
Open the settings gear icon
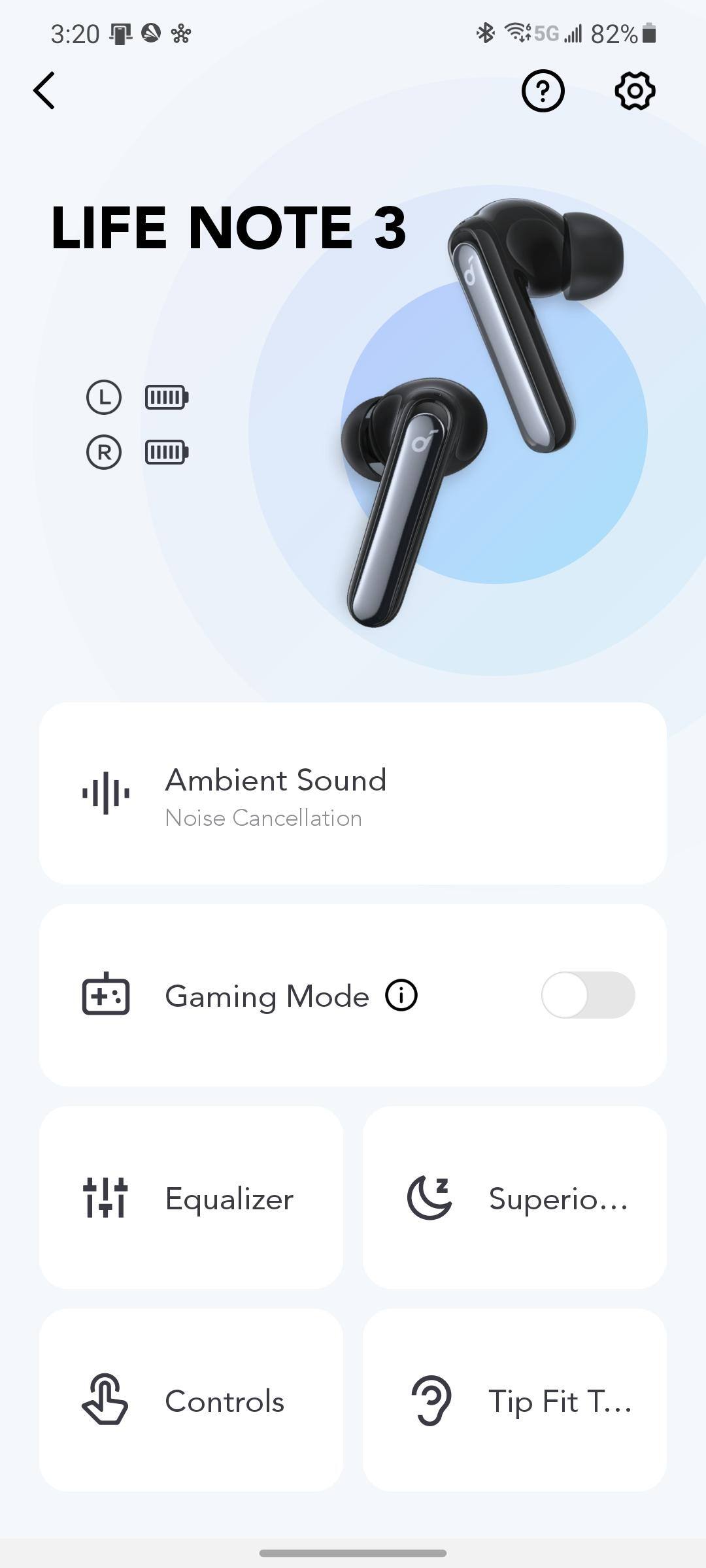[x=635, y=91]
